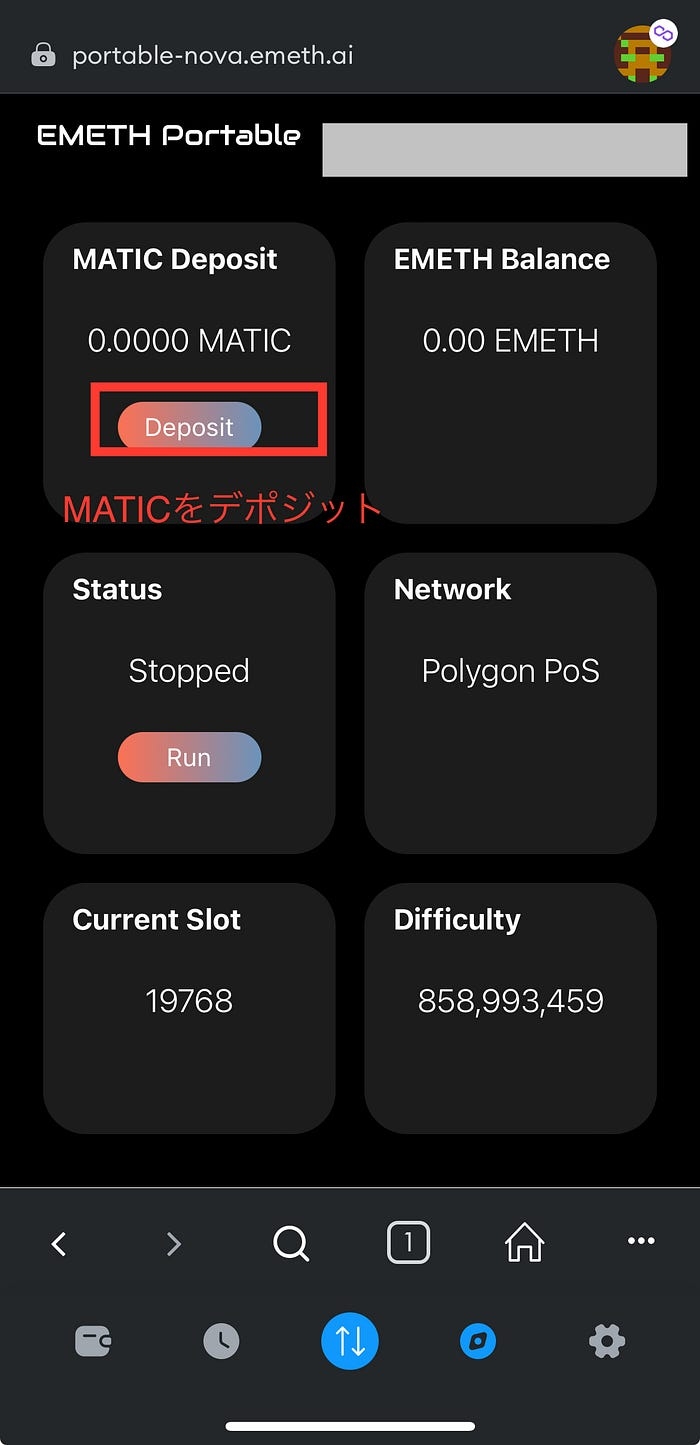Viewport: 700px width, 1445px height.
Task: Return to the browser home page
Action: (x=524, y=1243)
